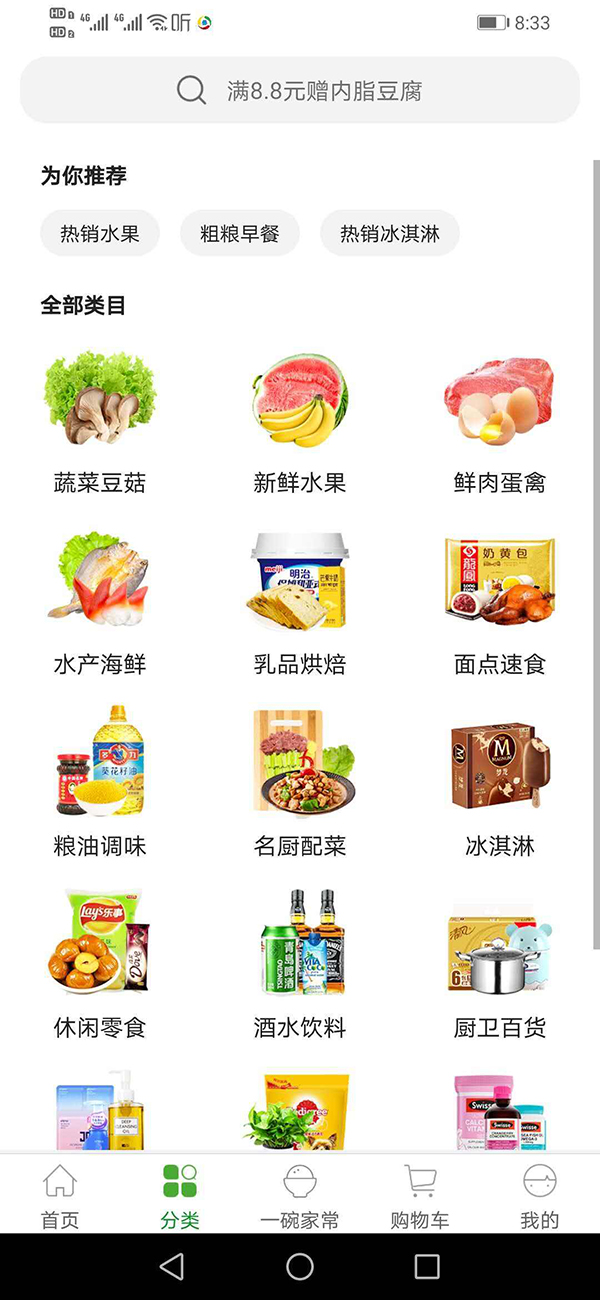This screenshot has height=1300, width=600.
Task: Open the search box for 满8.8元赠内脂豆腐
Action: [x=300, y=91]
